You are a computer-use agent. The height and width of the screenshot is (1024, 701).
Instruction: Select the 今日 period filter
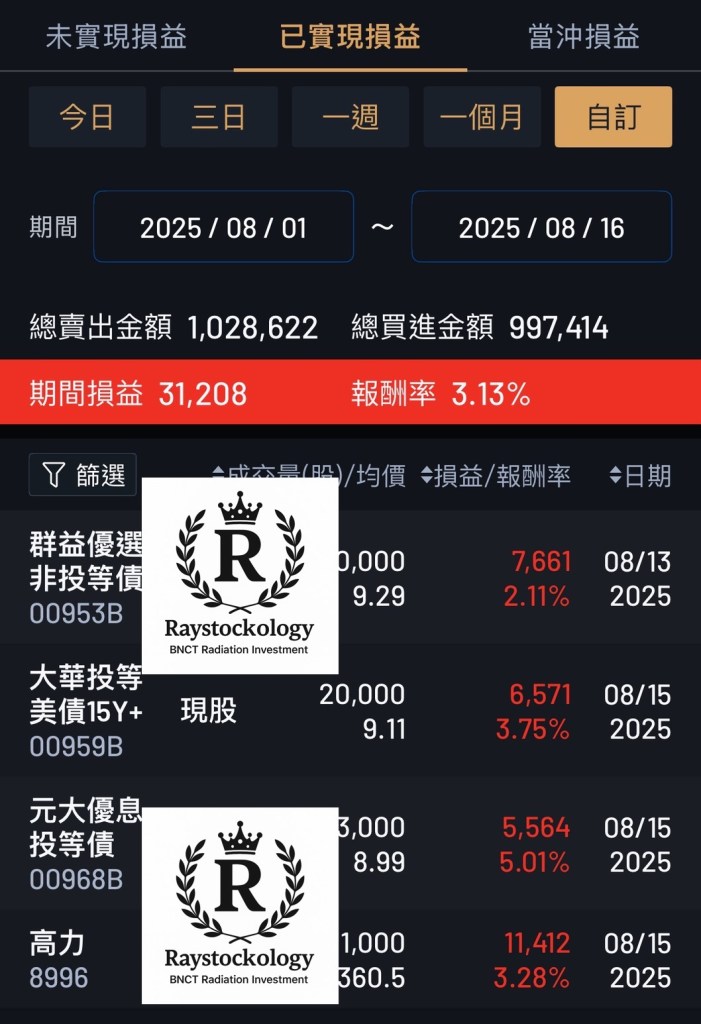87,117
